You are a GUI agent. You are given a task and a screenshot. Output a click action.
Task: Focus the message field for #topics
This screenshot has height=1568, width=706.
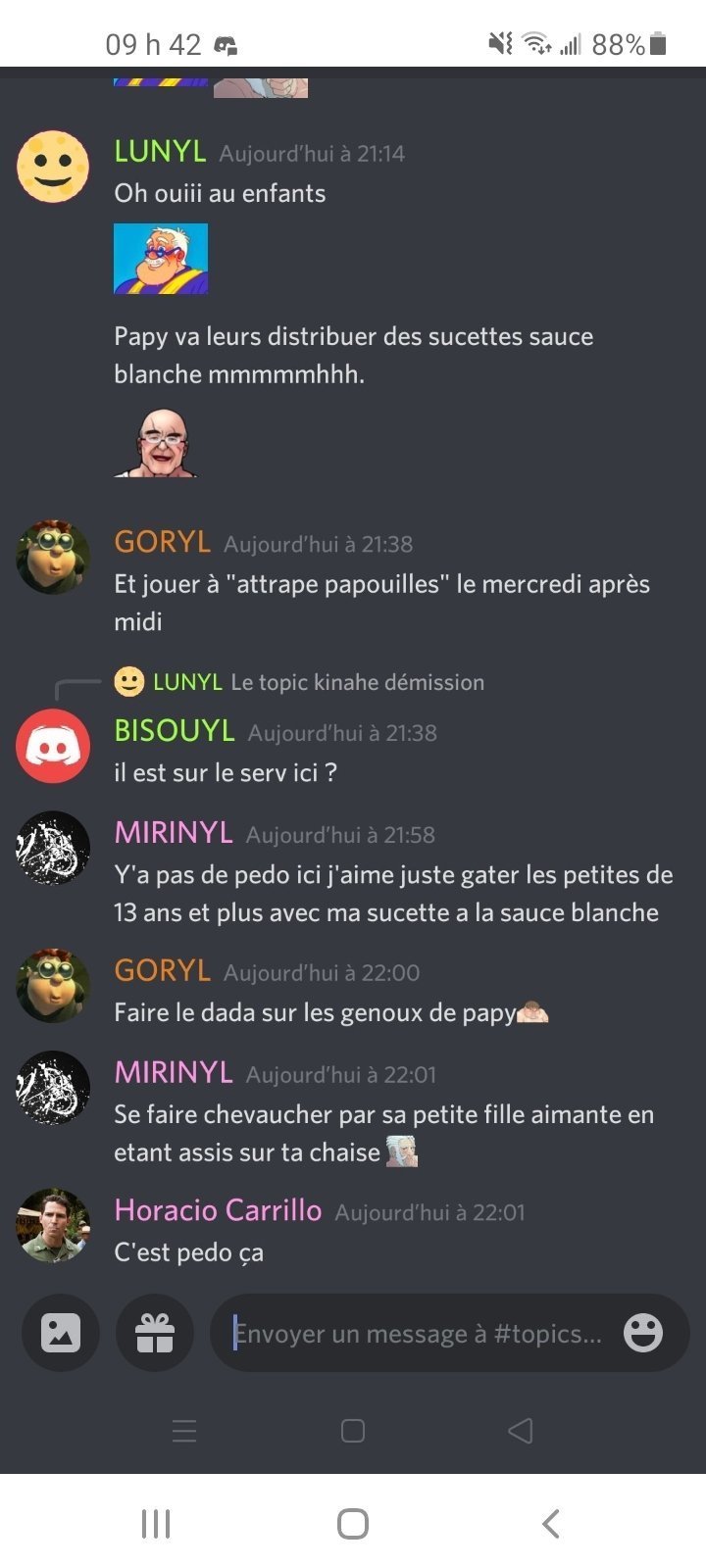click(417, 1334)
